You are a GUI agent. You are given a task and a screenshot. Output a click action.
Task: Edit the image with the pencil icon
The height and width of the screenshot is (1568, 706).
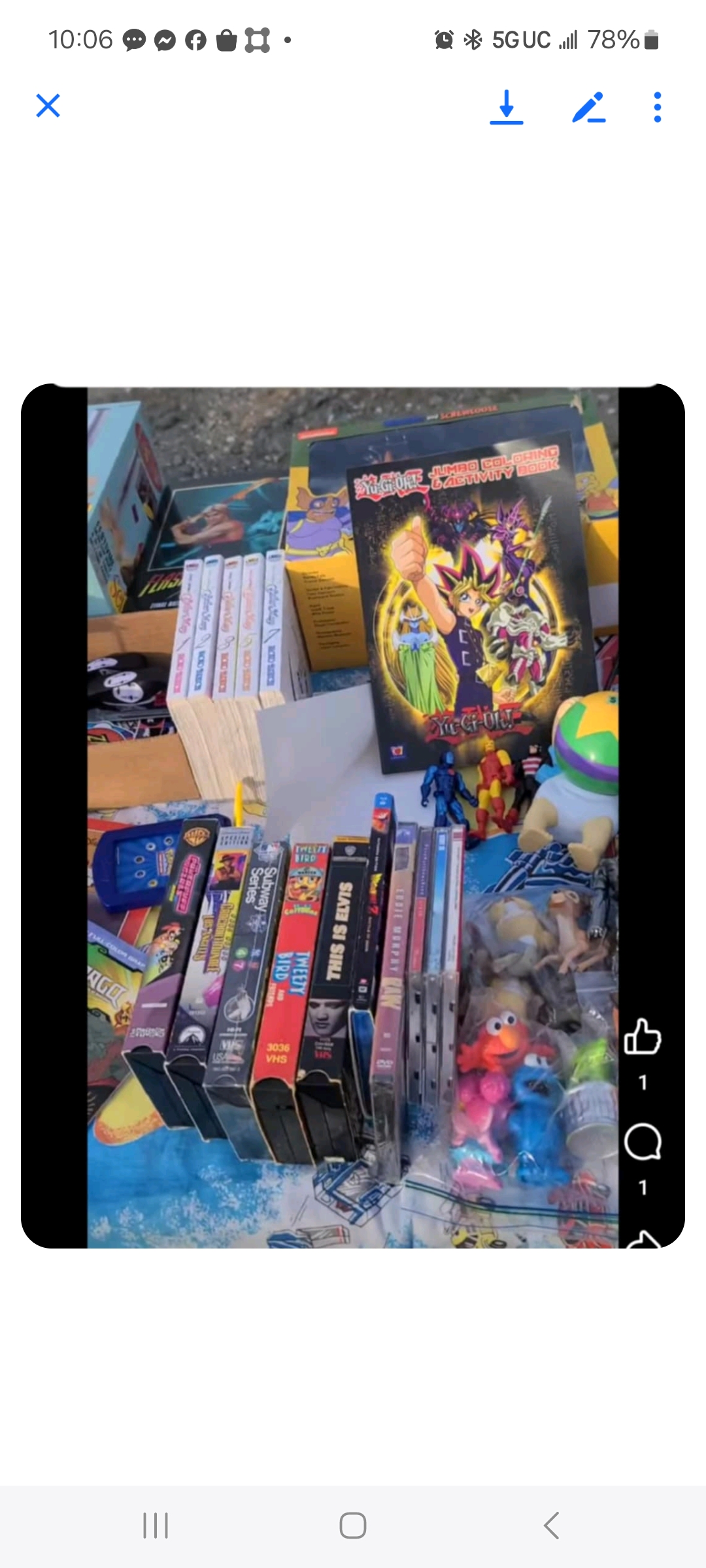[588, 107]
